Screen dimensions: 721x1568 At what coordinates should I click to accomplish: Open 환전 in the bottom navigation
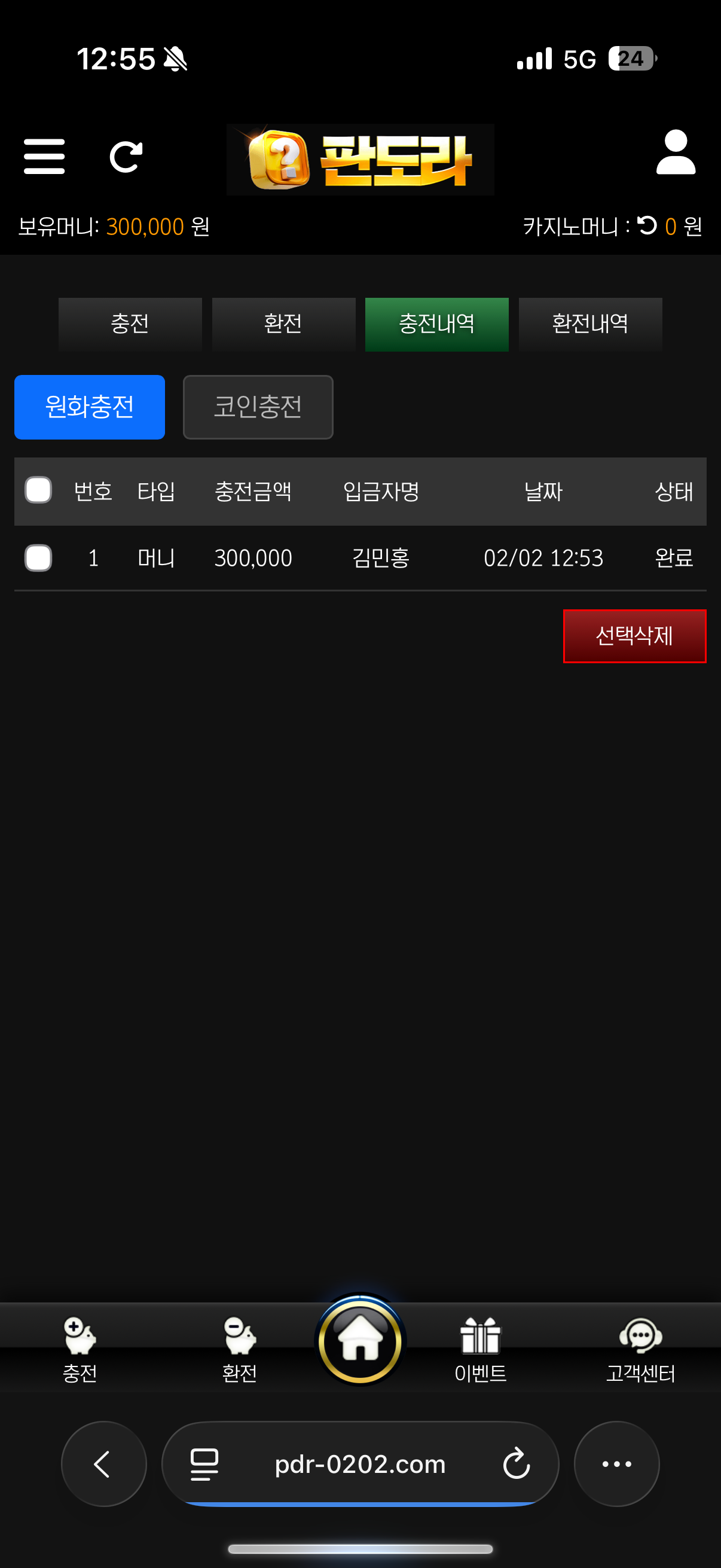click(x=240, y=1349)
